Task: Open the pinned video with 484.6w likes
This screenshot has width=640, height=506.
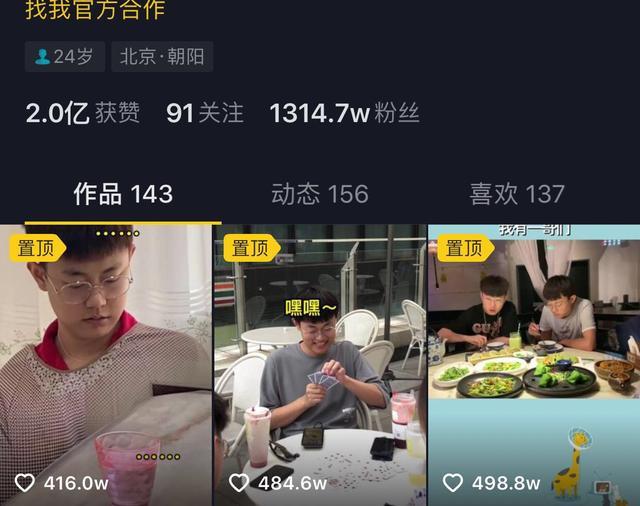Action: tap(320, 365)
